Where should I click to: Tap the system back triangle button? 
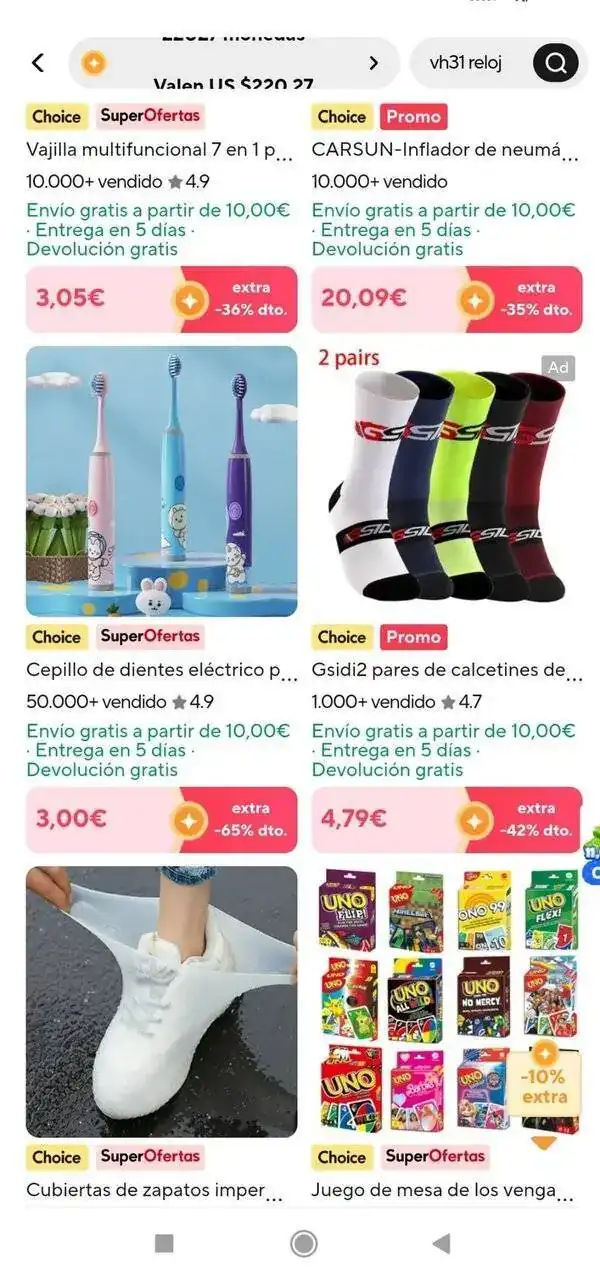tap(441, 1243)
